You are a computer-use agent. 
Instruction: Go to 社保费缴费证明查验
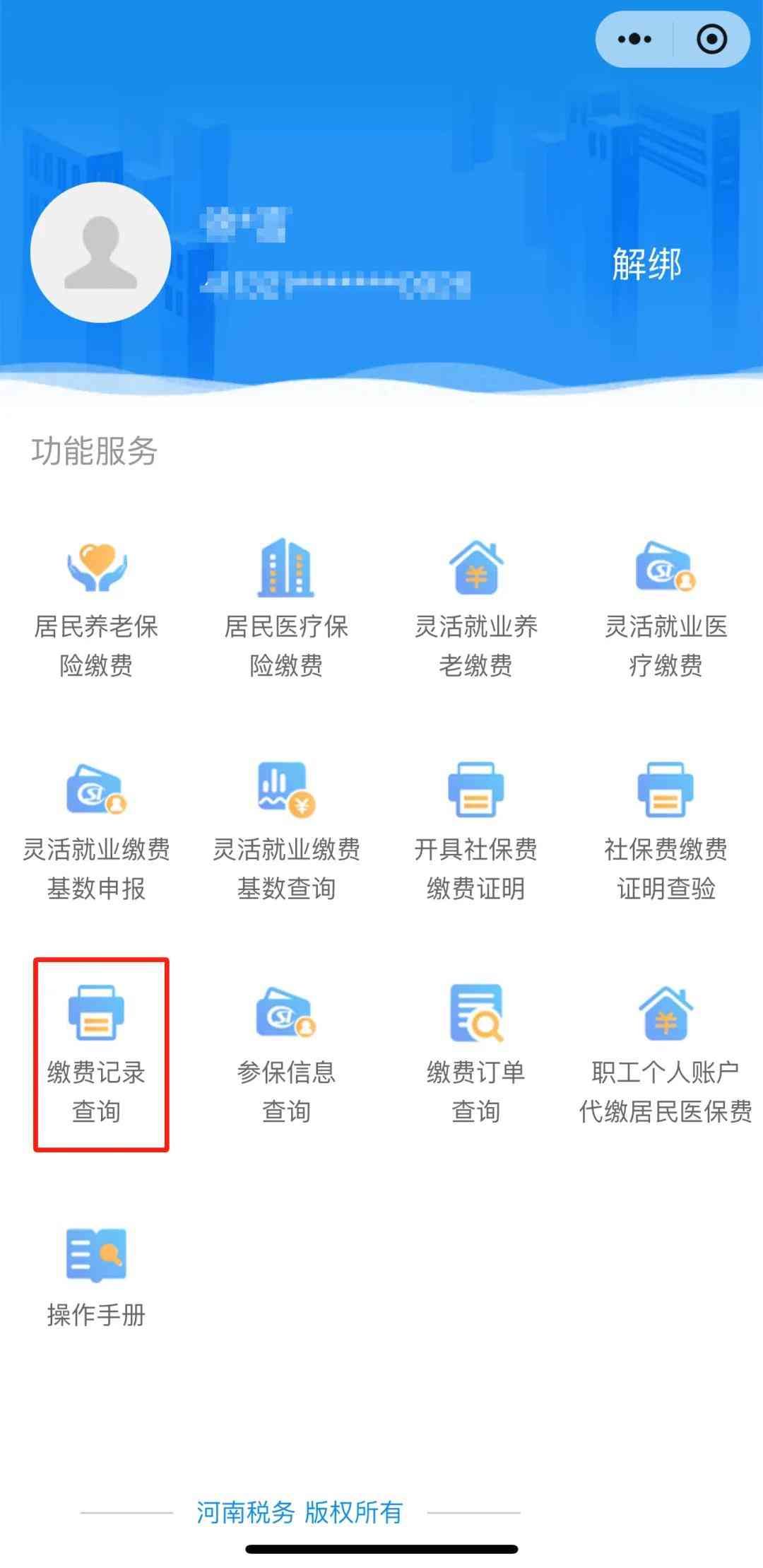pos(666,831)
